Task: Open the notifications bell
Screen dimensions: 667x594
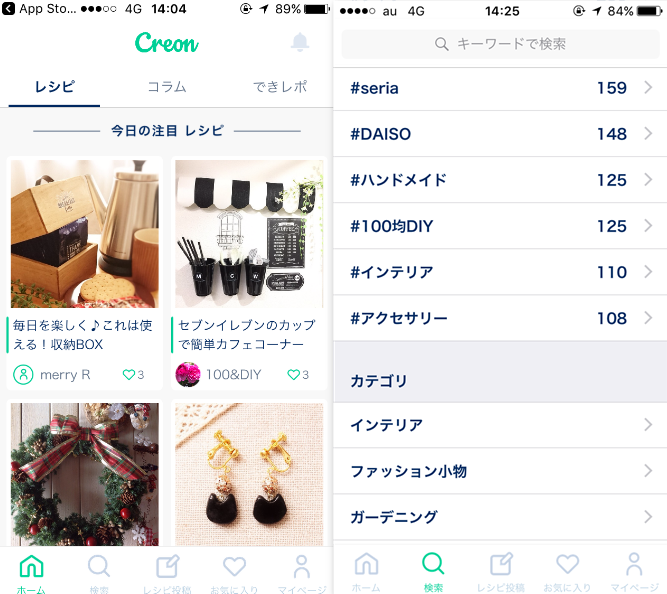Action: tap(299, 42)
